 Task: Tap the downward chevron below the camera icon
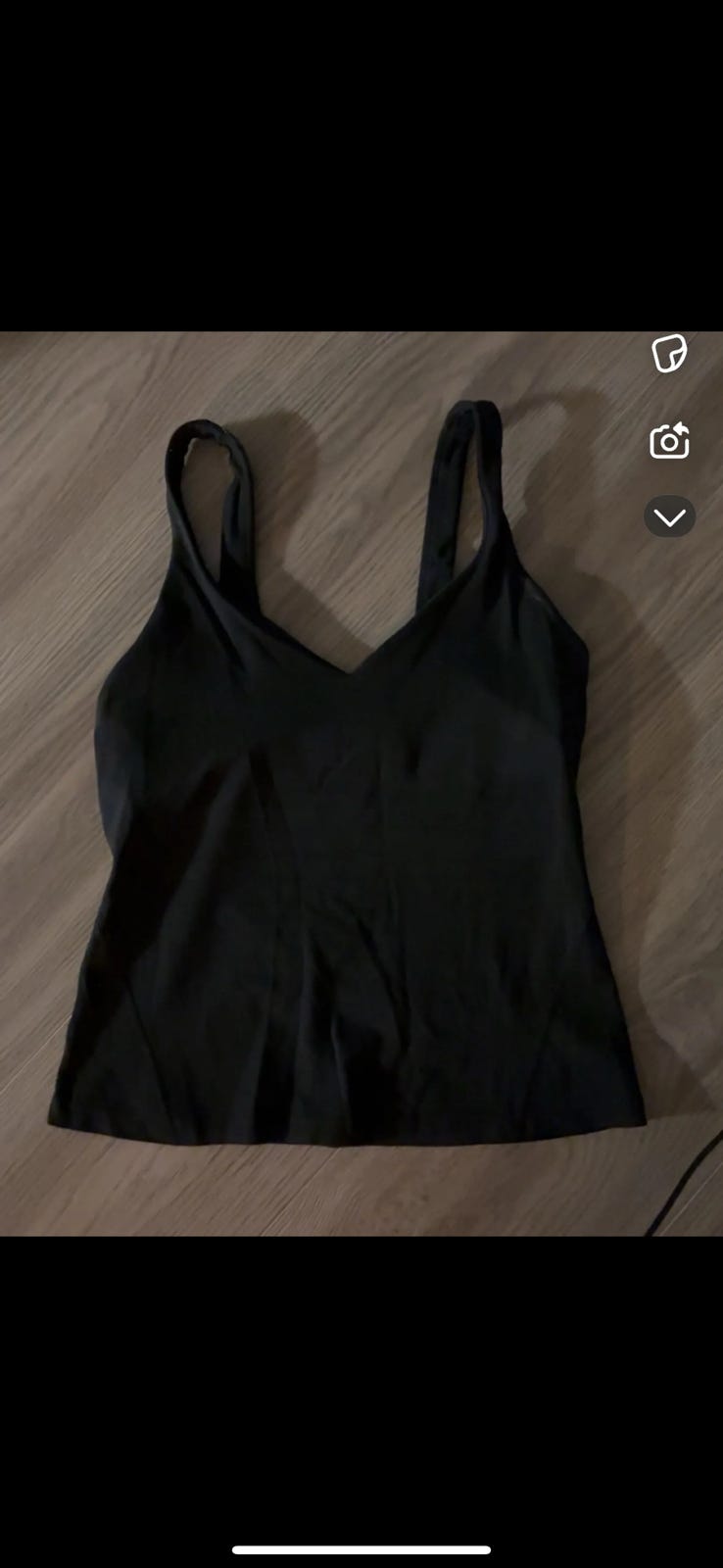click(x=670, y=516)
